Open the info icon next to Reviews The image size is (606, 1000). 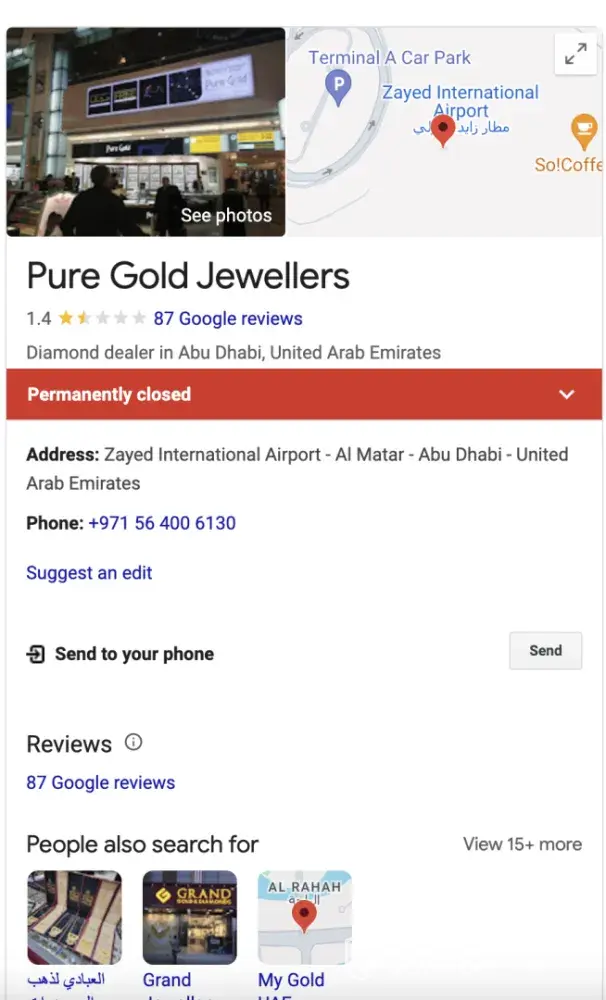[x=133, y=742]
